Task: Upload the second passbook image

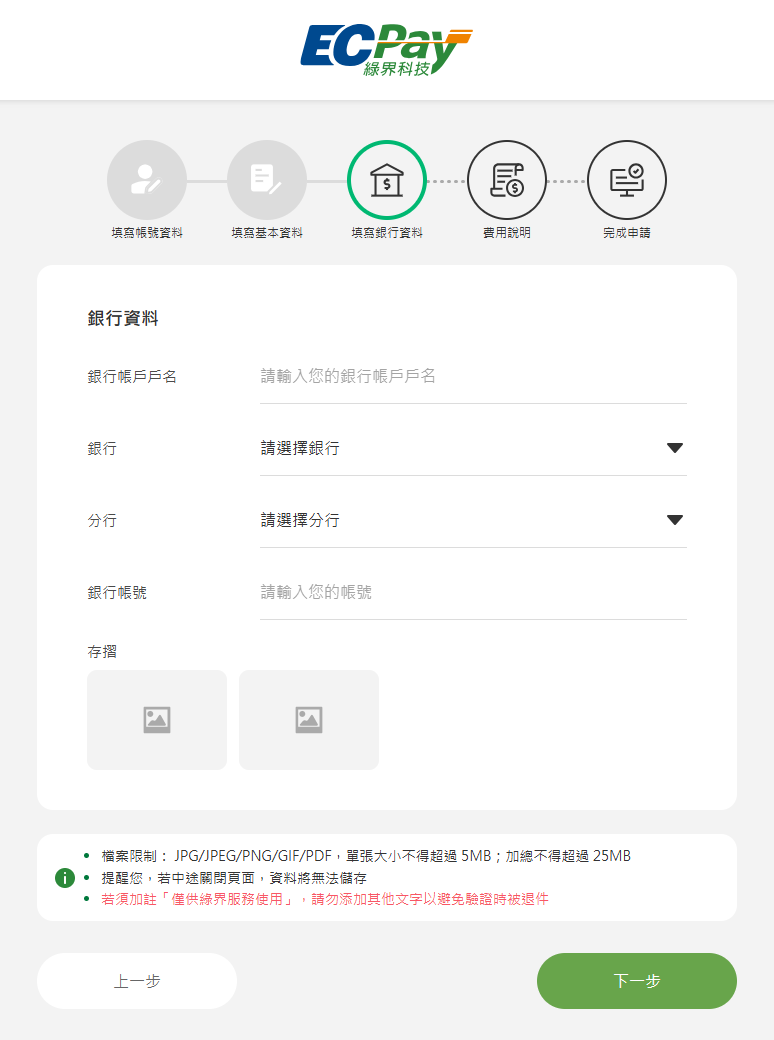Action: (309, 720)
